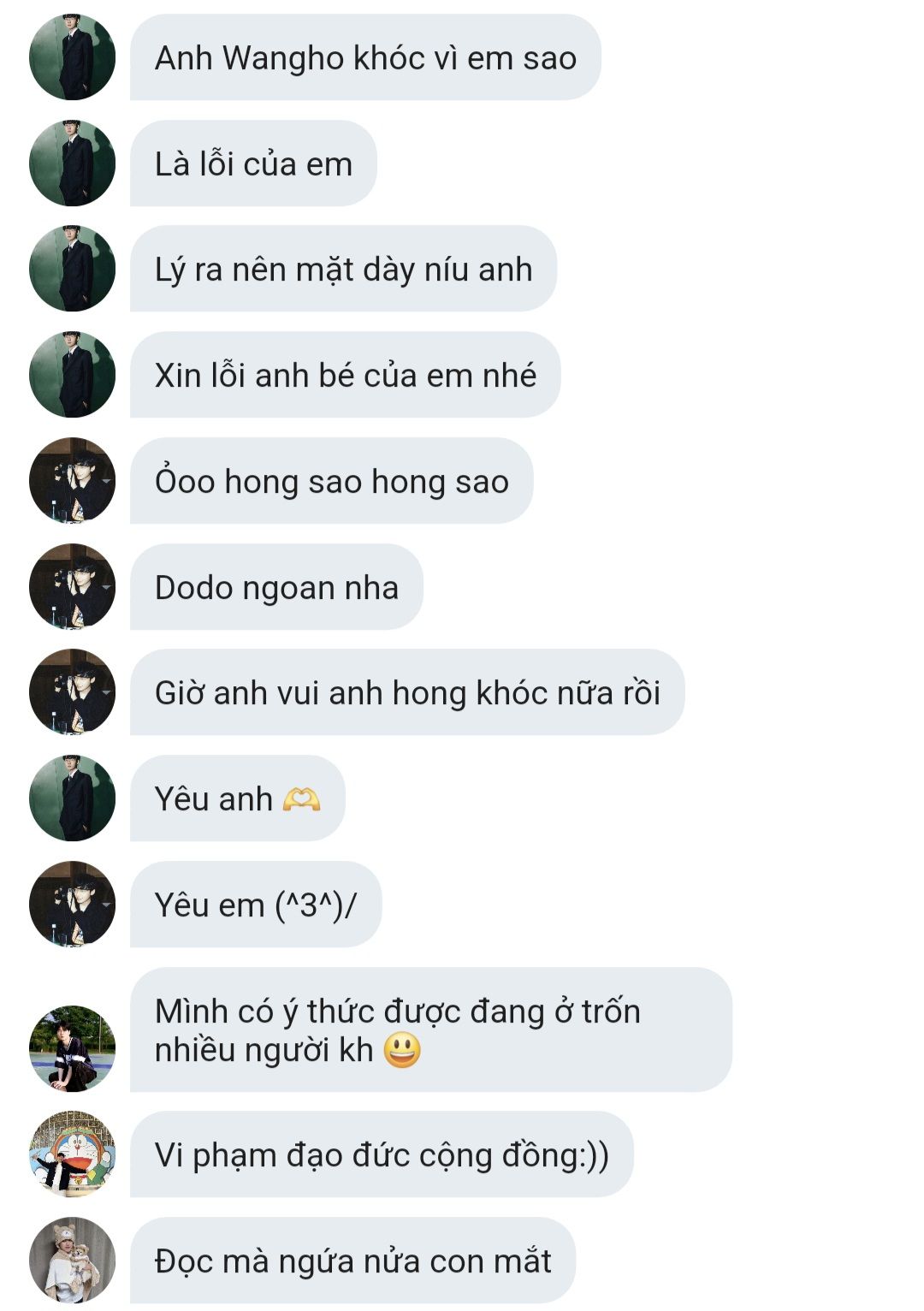Open Doraemon avatar beside "Vi phạm đạo đức cộng đồng"
Image resolution: width=924 pixels, height=1311 pixels.
pos(72,1154)
